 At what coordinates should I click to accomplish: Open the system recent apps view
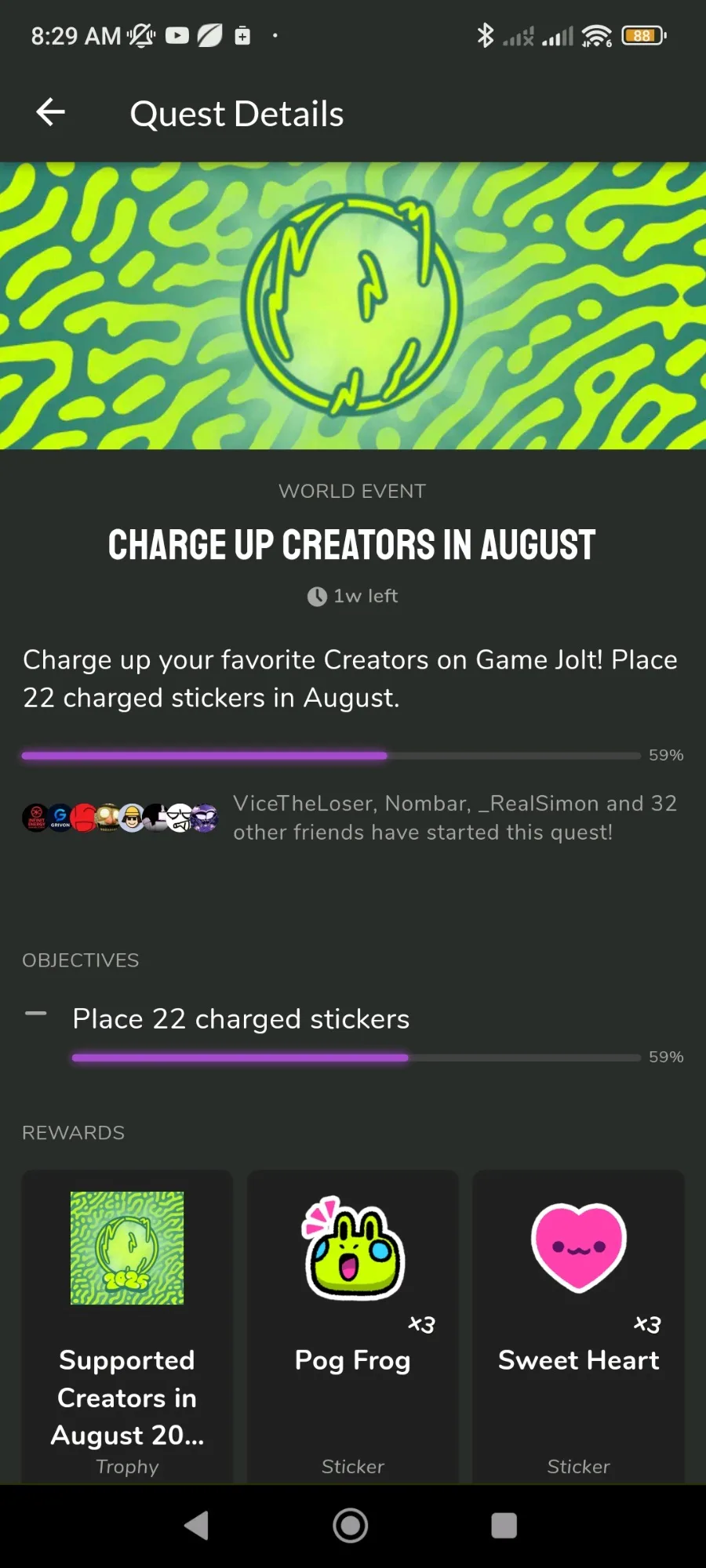(x=504, y=1526)
